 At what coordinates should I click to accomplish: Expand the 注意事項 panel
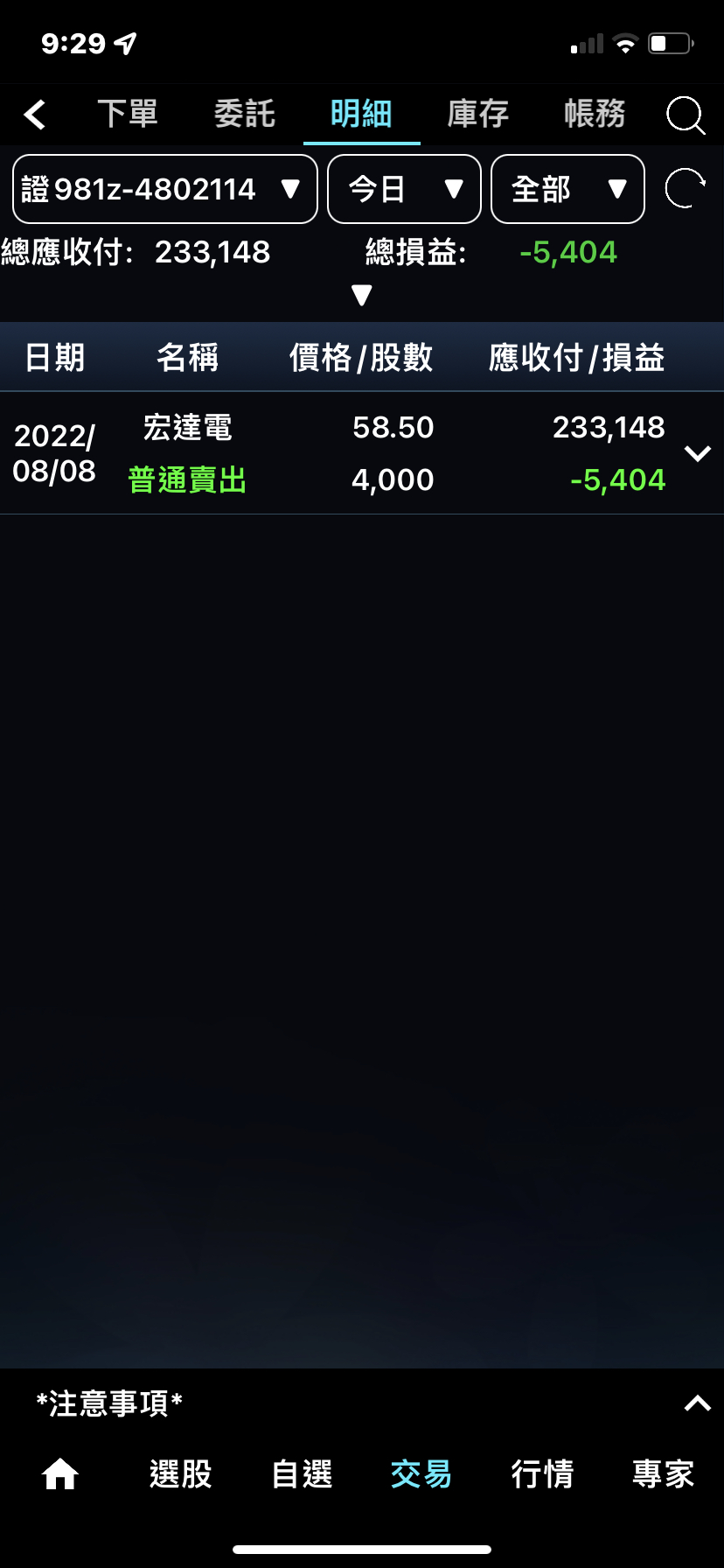point(697,1403)
